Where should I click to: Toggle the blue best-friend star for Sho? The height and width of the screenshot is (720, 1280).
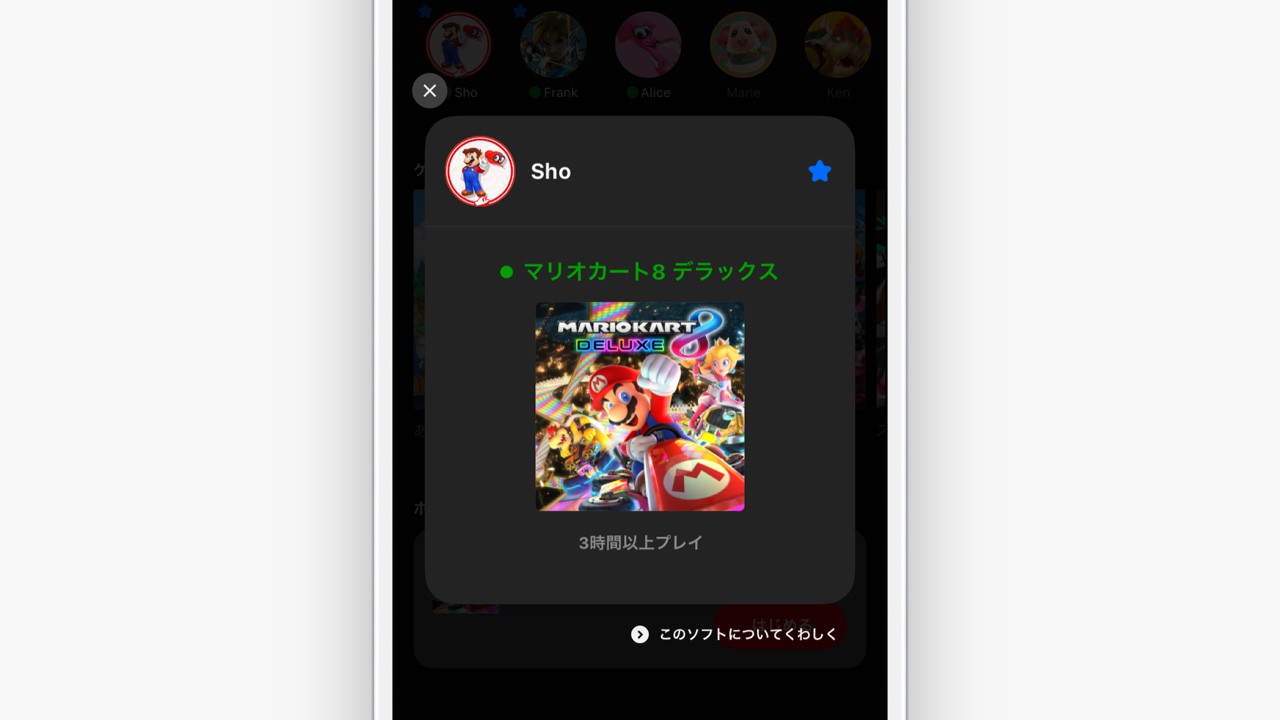click(x=819, y=172)
